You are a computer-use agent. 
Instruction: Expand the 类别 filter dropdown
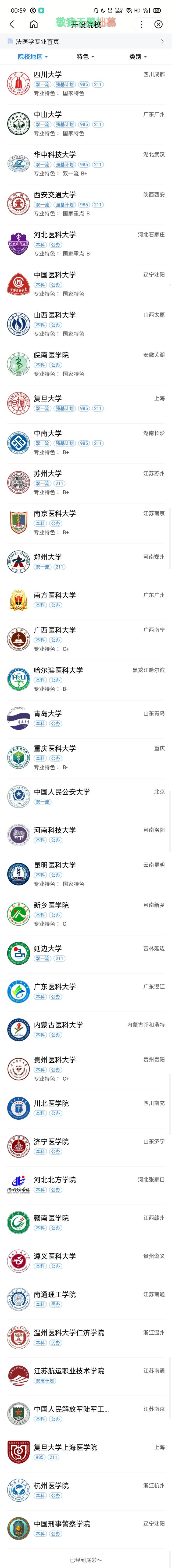(138, 57)
